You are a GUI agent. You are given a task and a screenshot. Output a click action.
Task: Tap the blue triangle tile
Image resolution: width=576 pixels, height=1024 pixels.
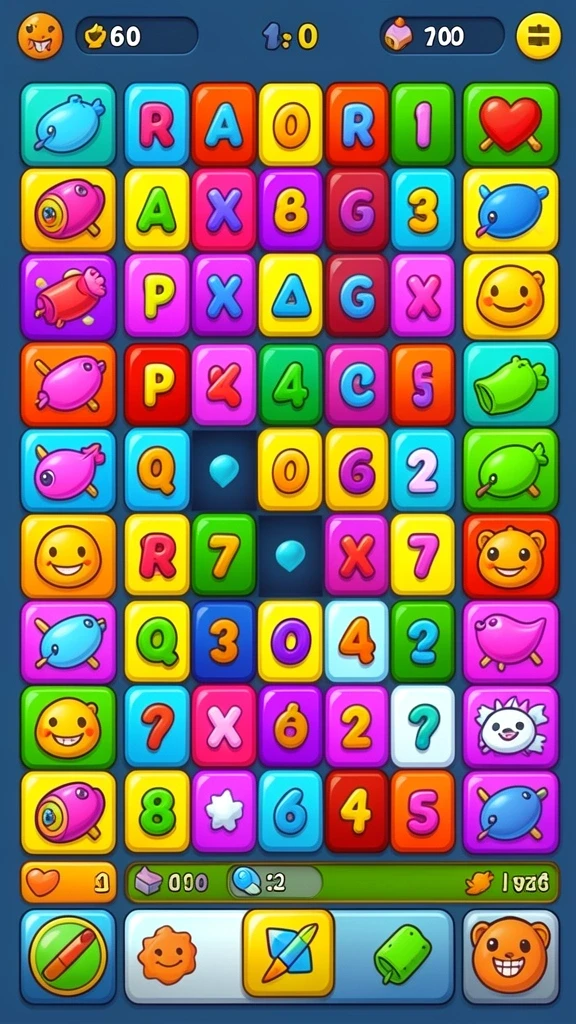[291, 295]
